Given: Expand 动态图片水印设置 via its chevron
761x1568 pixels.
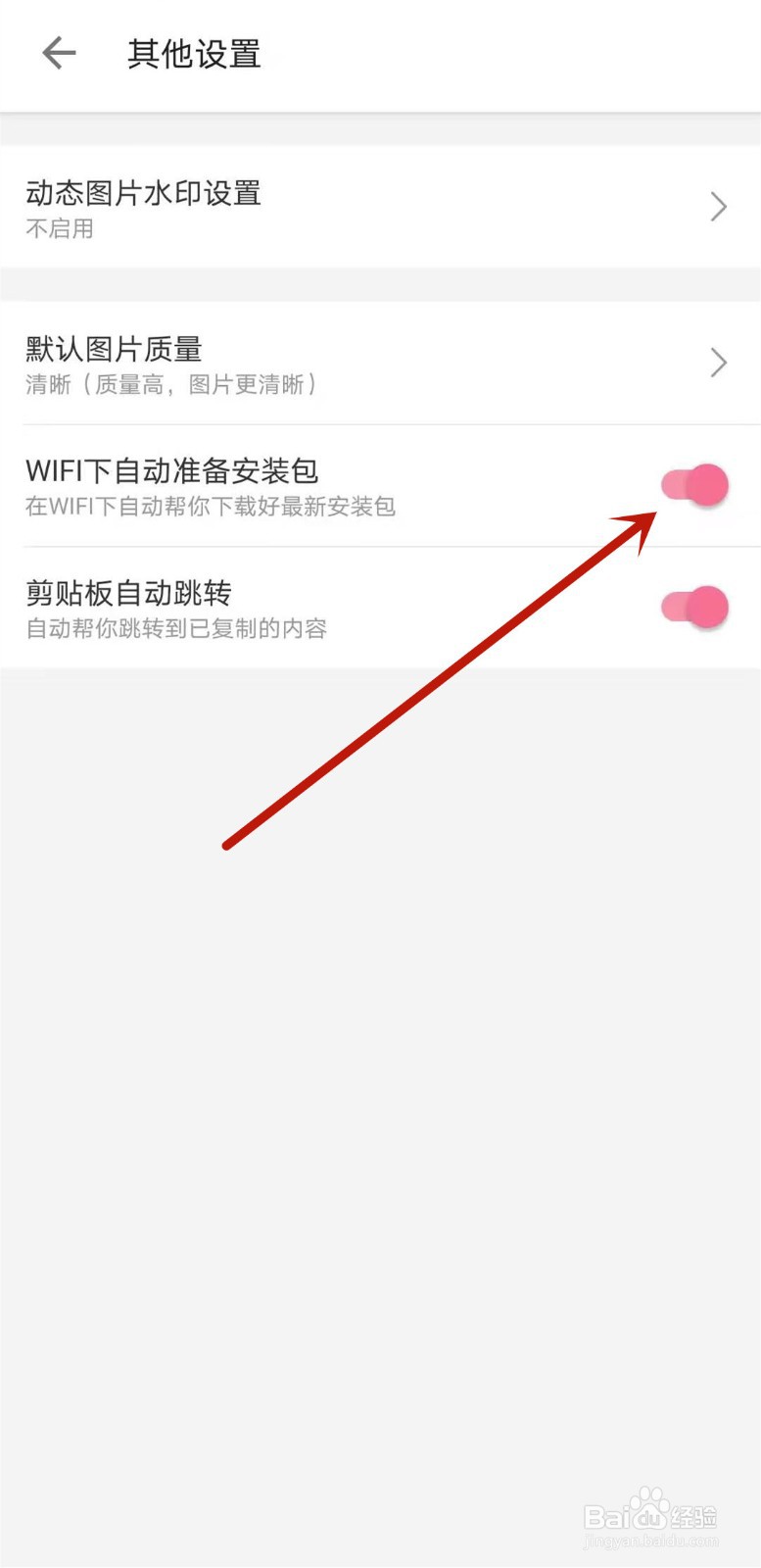Looking at the screenshot, I should 718,207.
